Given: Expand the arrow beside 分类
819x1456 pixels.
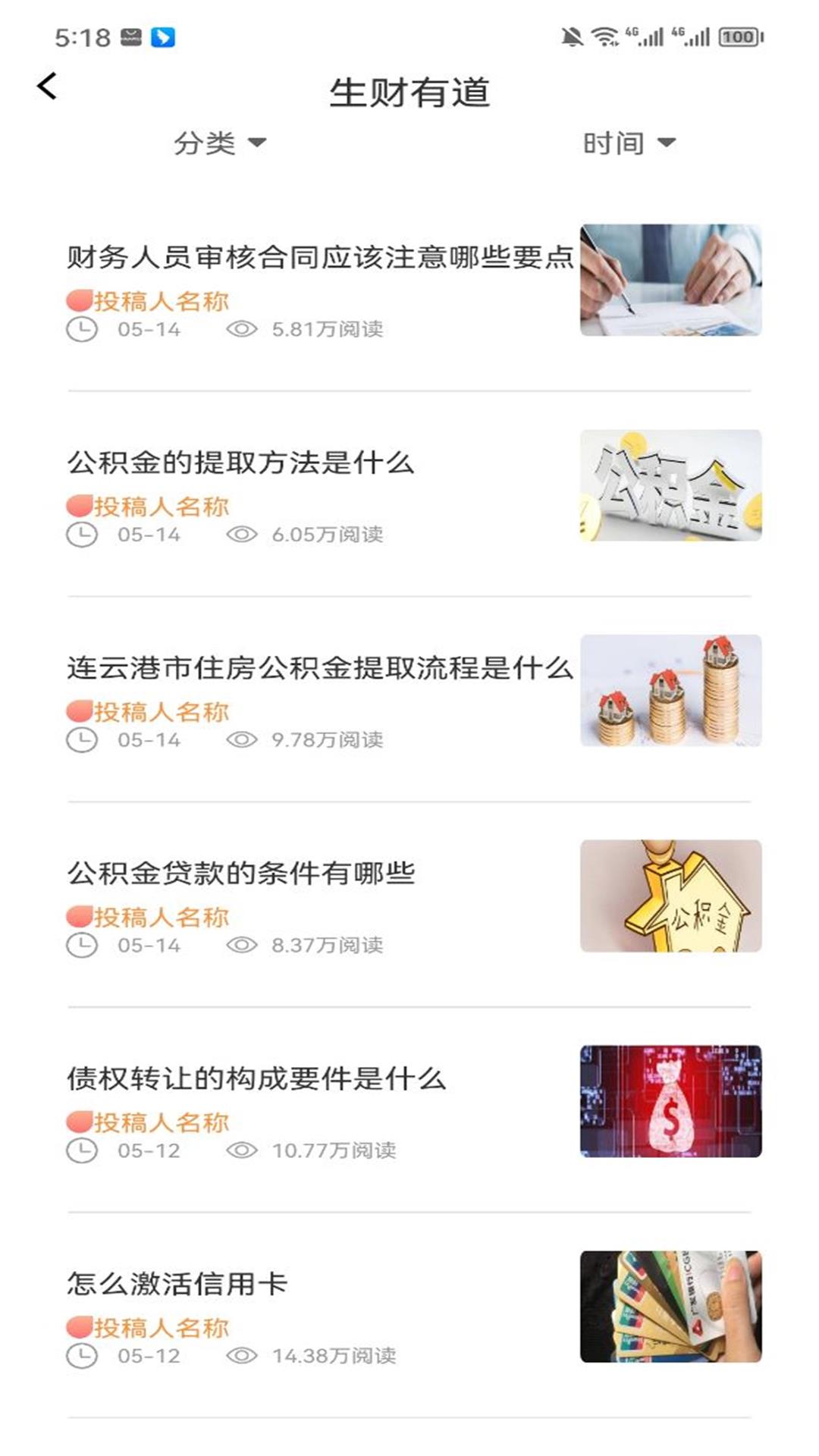Looking at the screenshot, I should pyautogui.click(x=259, y=143).
